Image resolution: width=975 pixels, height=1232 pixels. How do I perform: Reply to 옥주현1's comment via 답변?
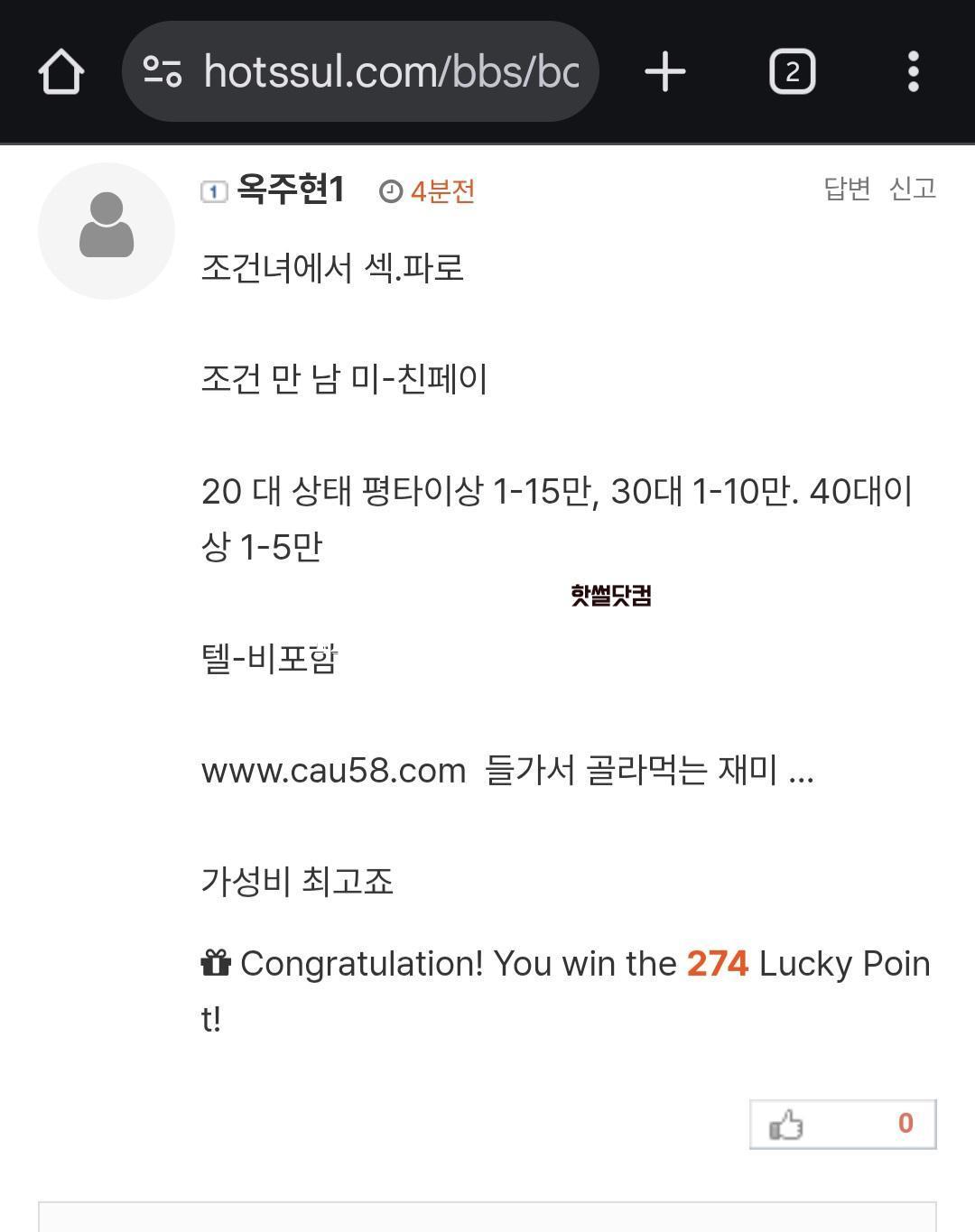tap(846, 188)
